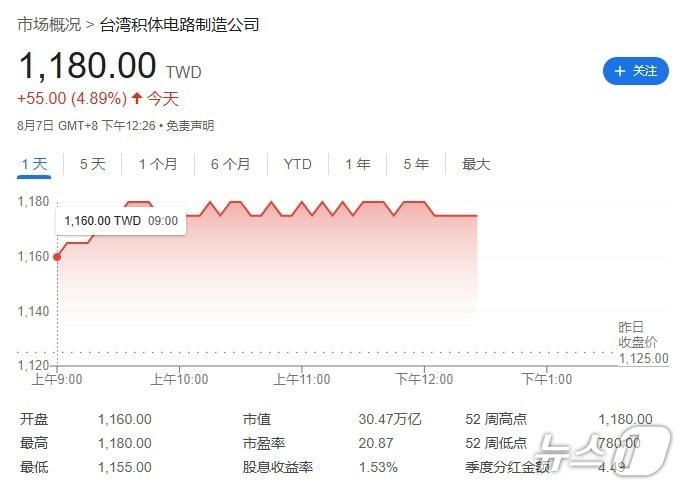Show the 5 年 chart range
This screenshot has width=681, height=486.
[416, 164]
